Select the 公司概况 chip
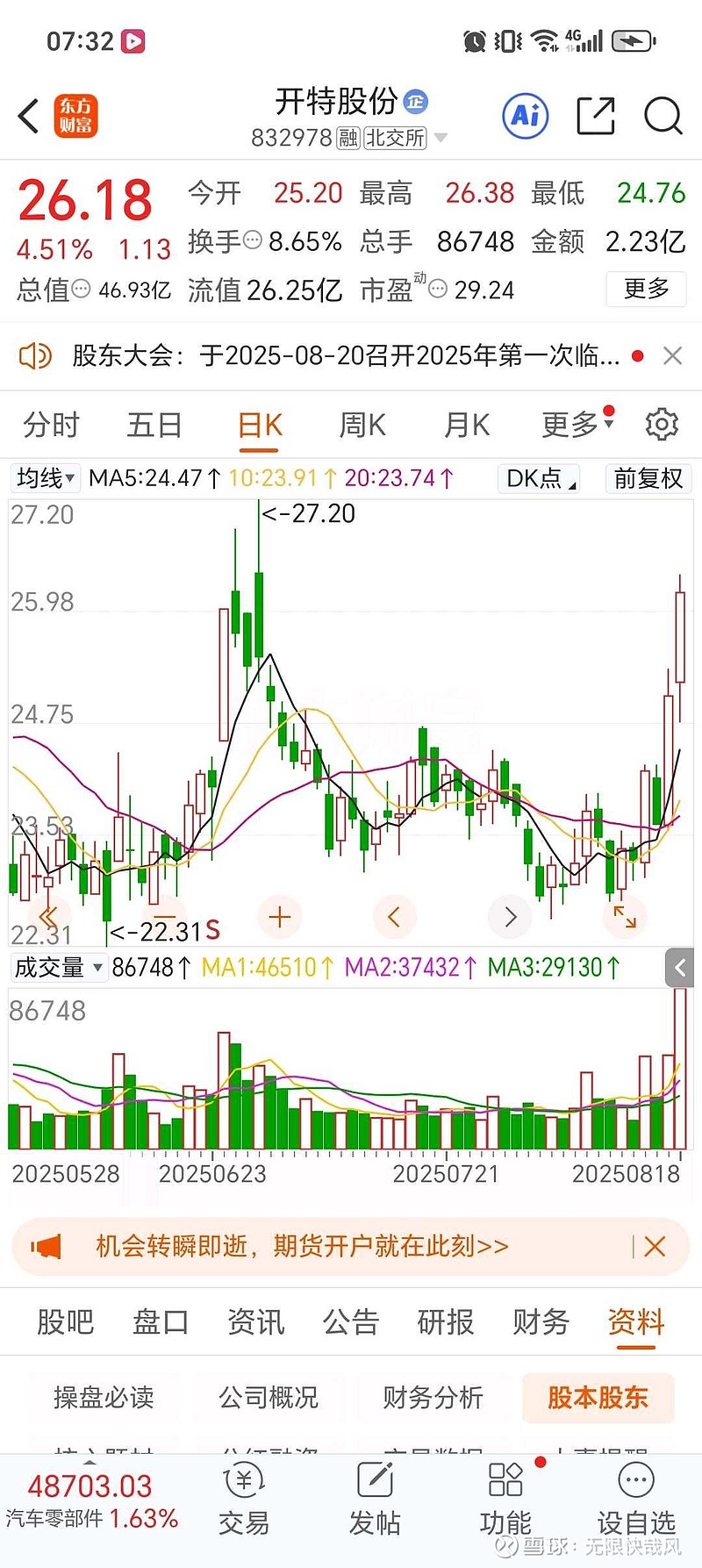Screen dimensions: 702x1568 pos(269,1397)
